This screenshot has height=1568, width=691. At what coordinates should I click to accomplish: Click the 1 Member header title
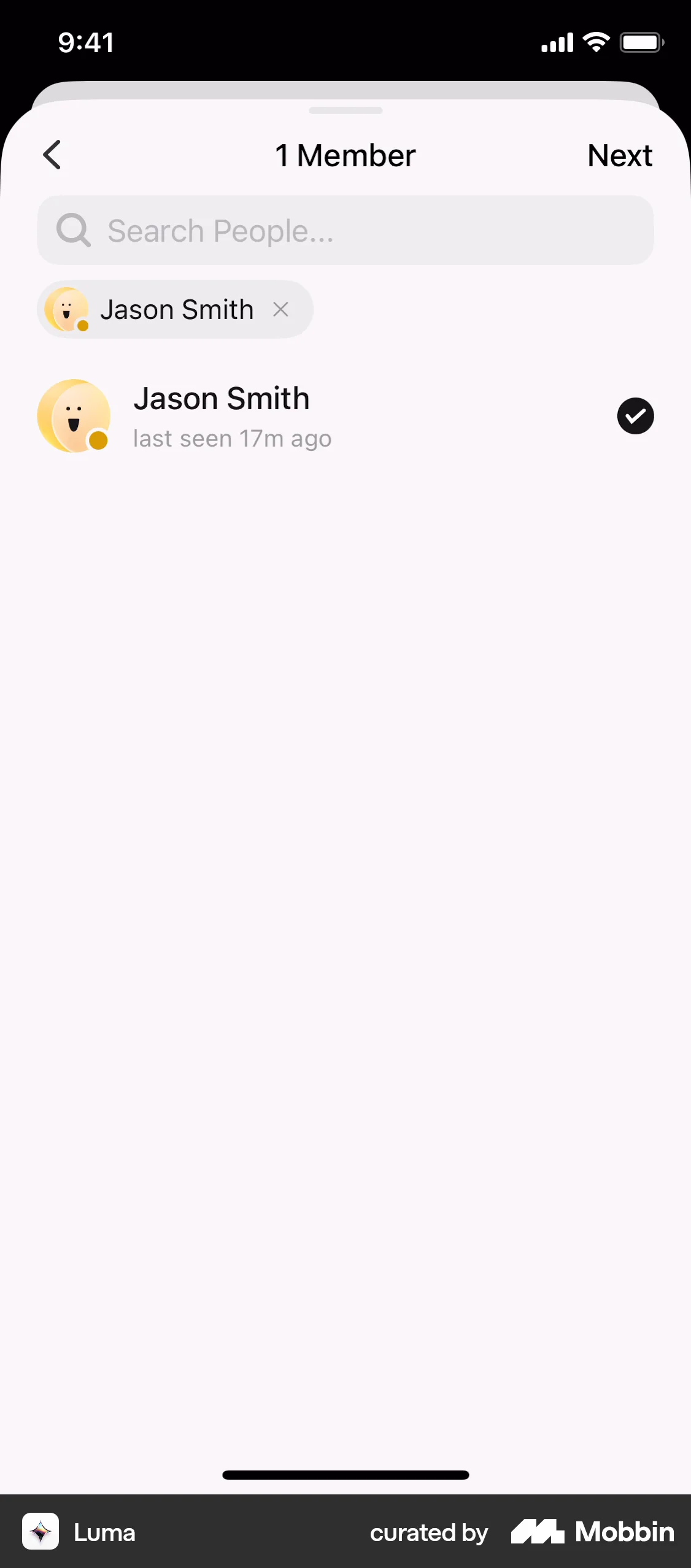[345, 155]
